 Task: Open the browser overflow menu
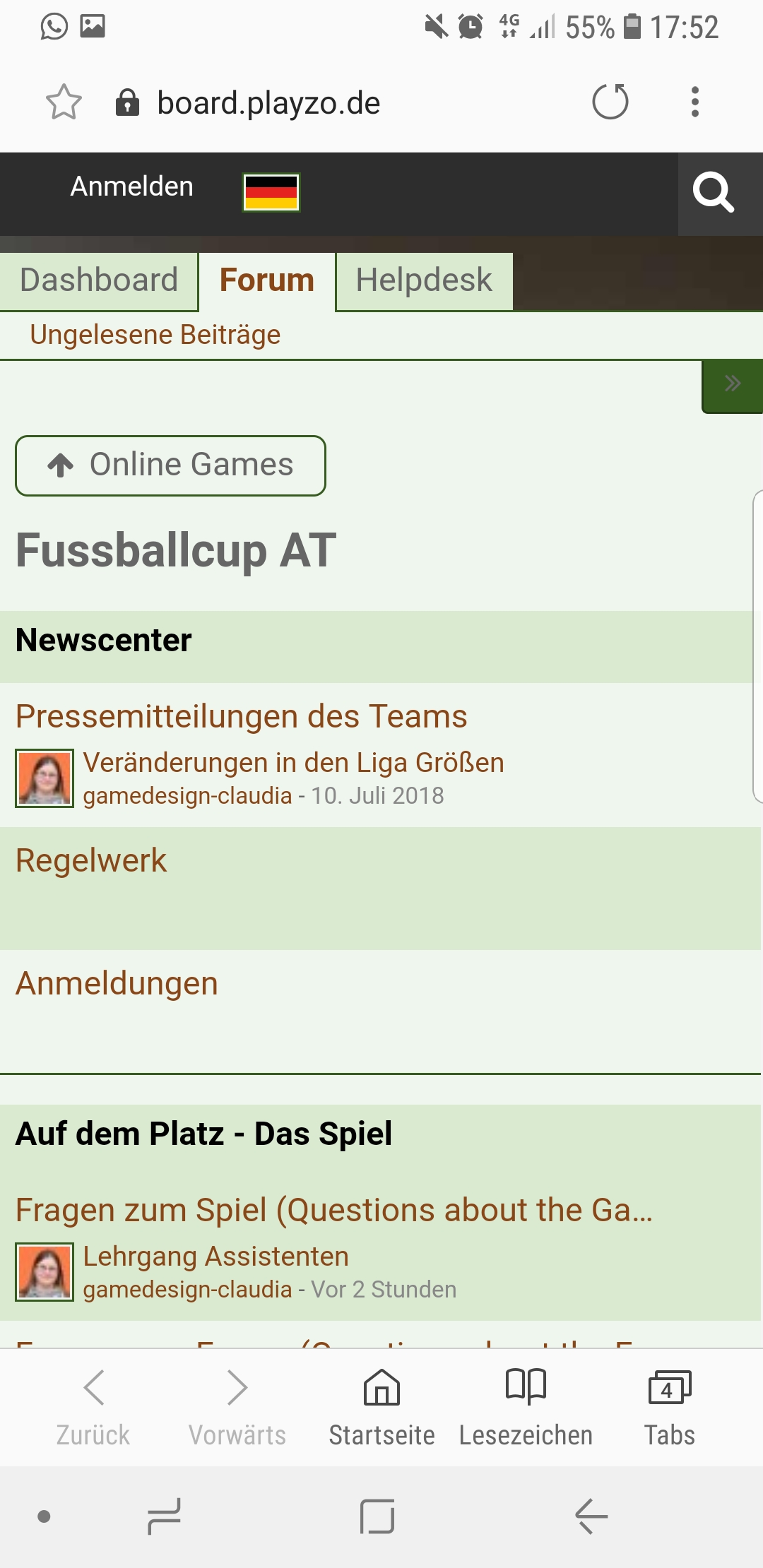click(x=695, y=102)
